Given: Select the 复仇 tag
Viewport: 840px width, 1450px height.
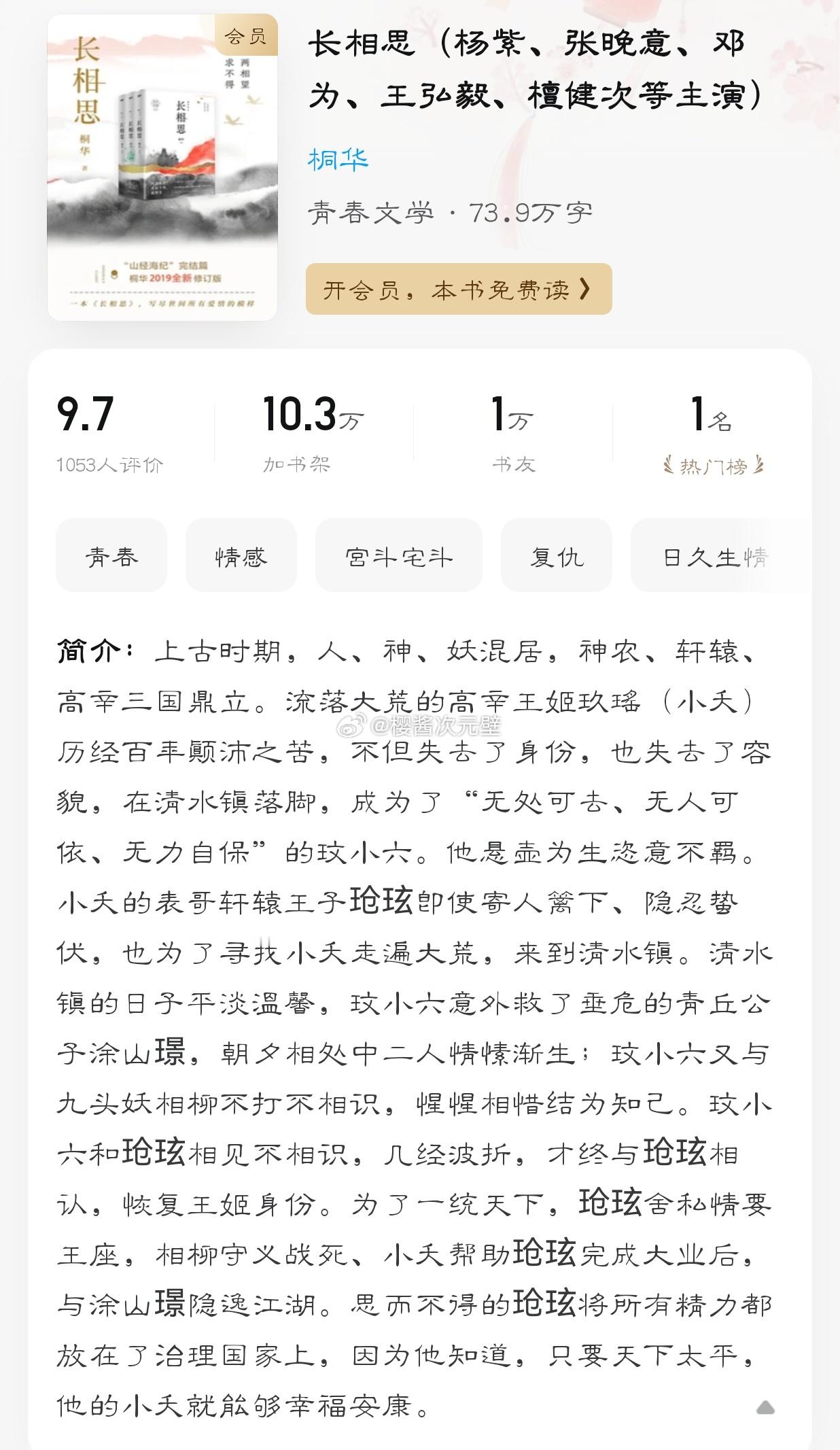Looking at the screenshot, I should [555, 555].
